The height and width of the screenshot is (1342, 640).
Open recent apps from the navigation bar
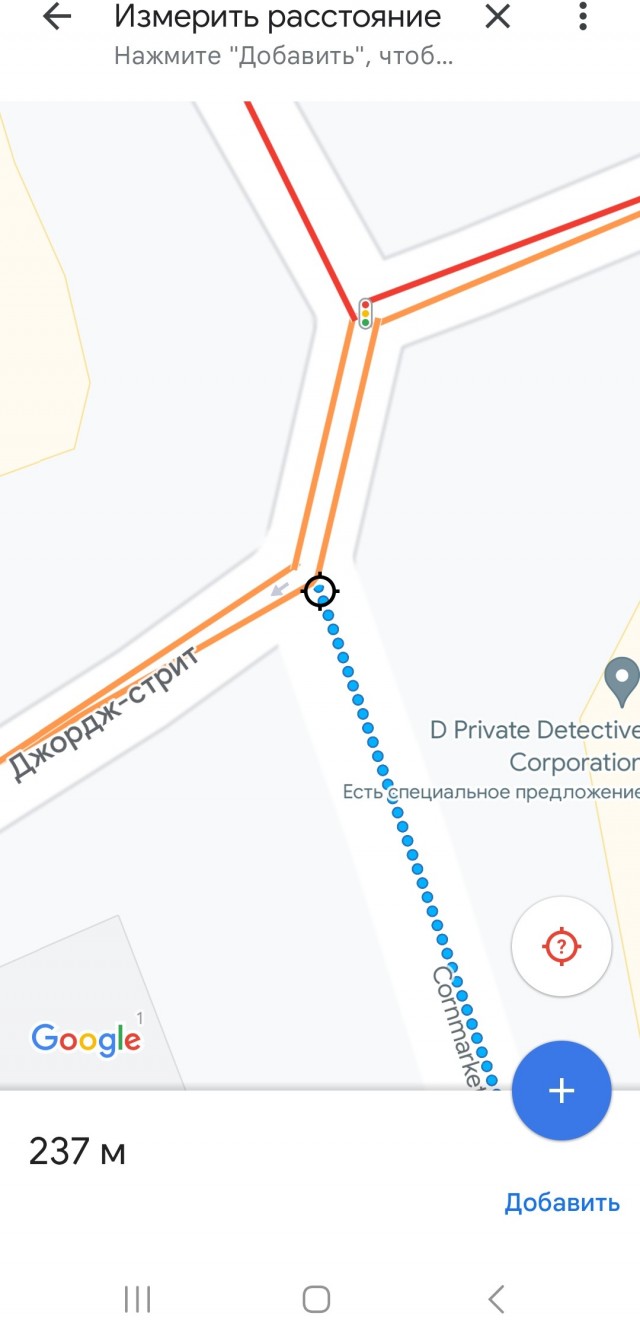click(137, 1299)
